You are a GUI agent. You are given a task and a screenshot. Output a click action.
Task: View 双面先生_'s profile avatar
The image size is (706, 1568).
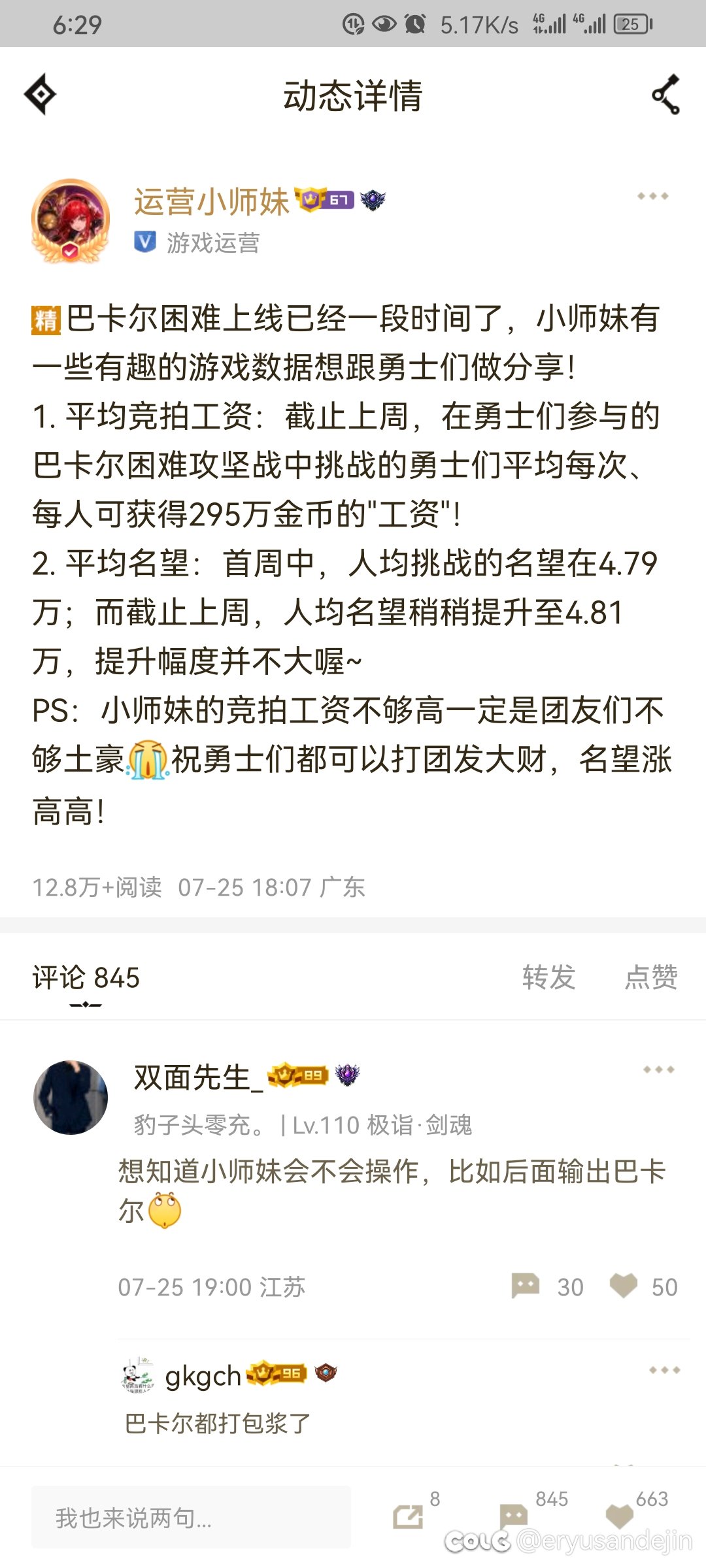(71, 1097)
